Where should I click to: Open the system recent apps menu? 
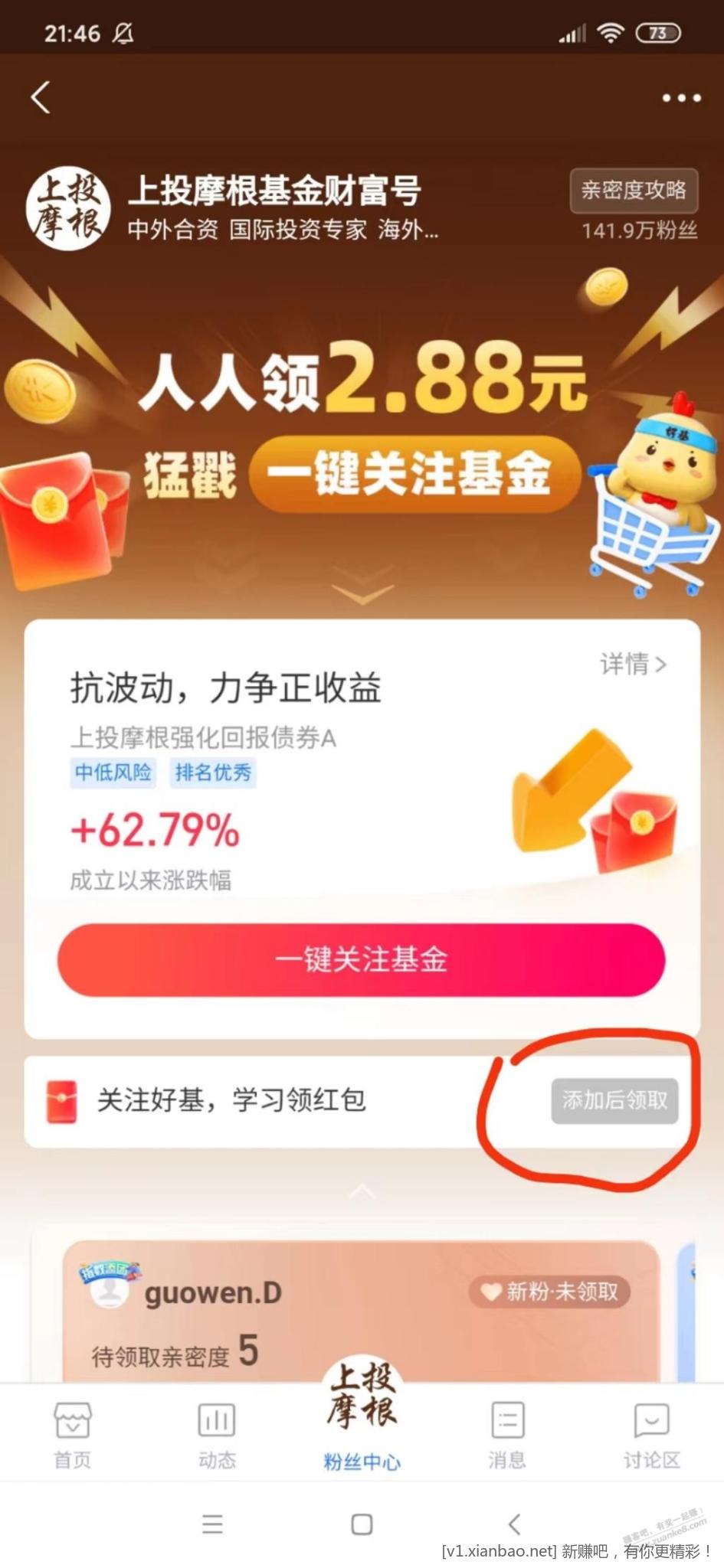click(x=212, y=1524)
